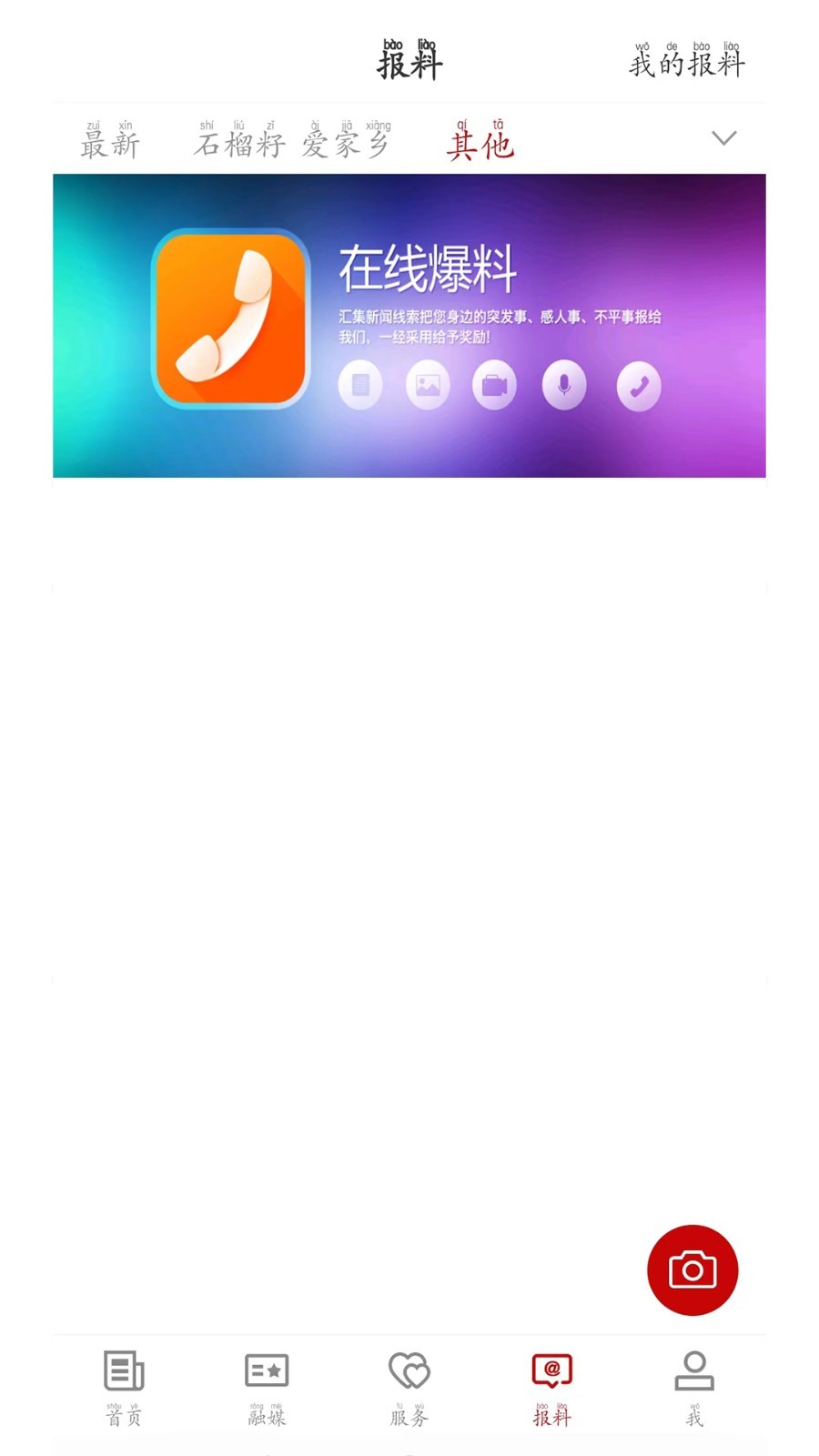Select the 其他 tab

pyautogui.click(x=480, y=143)
